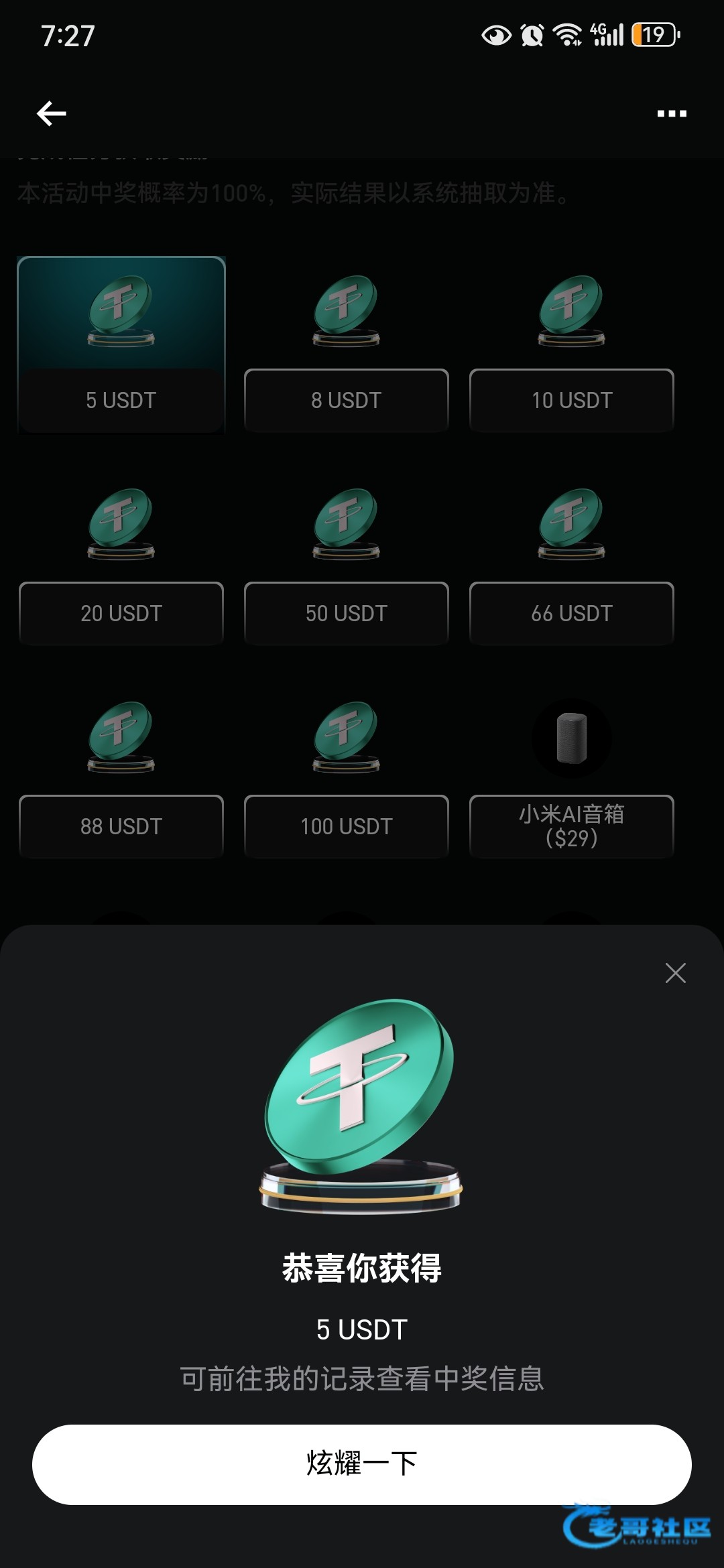The width and height of the screenshot is (724, 1568).
Task: Close the prize popup
Action: click(675, 972)
